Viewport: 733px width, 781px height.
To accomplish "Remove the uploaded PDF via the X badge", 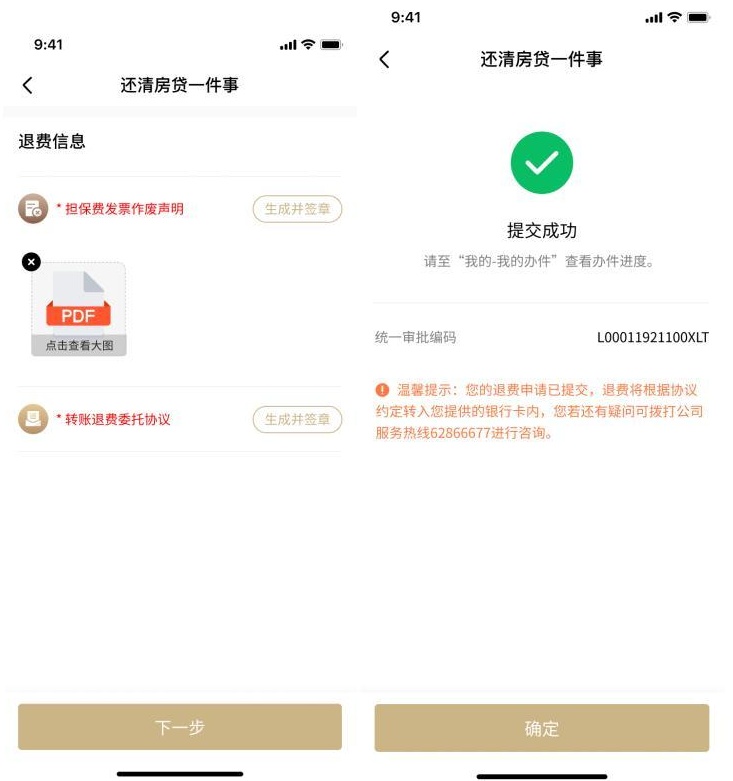I will tap(31, 262).
